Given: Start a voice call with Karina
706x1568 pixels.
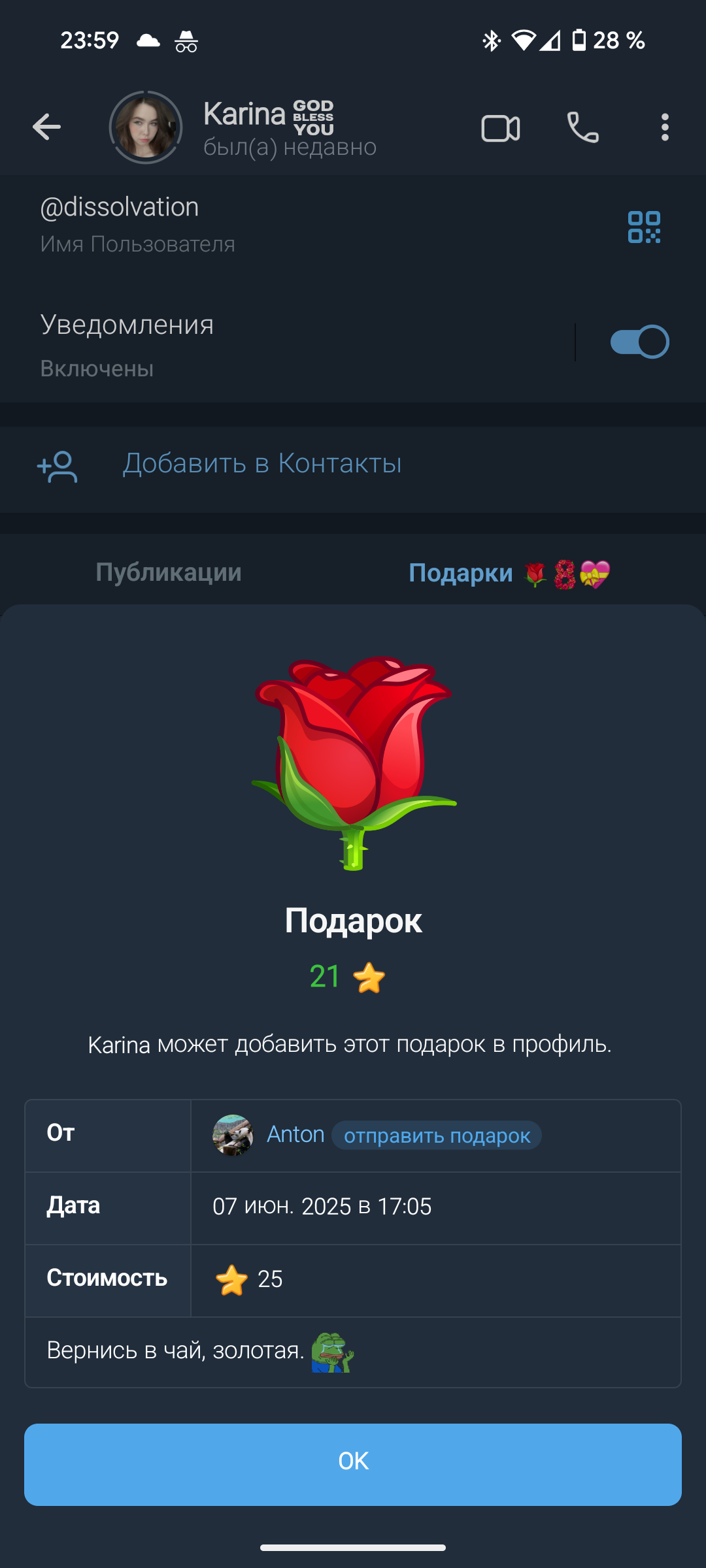Looking at the screenshot, I should click(582, 127).
